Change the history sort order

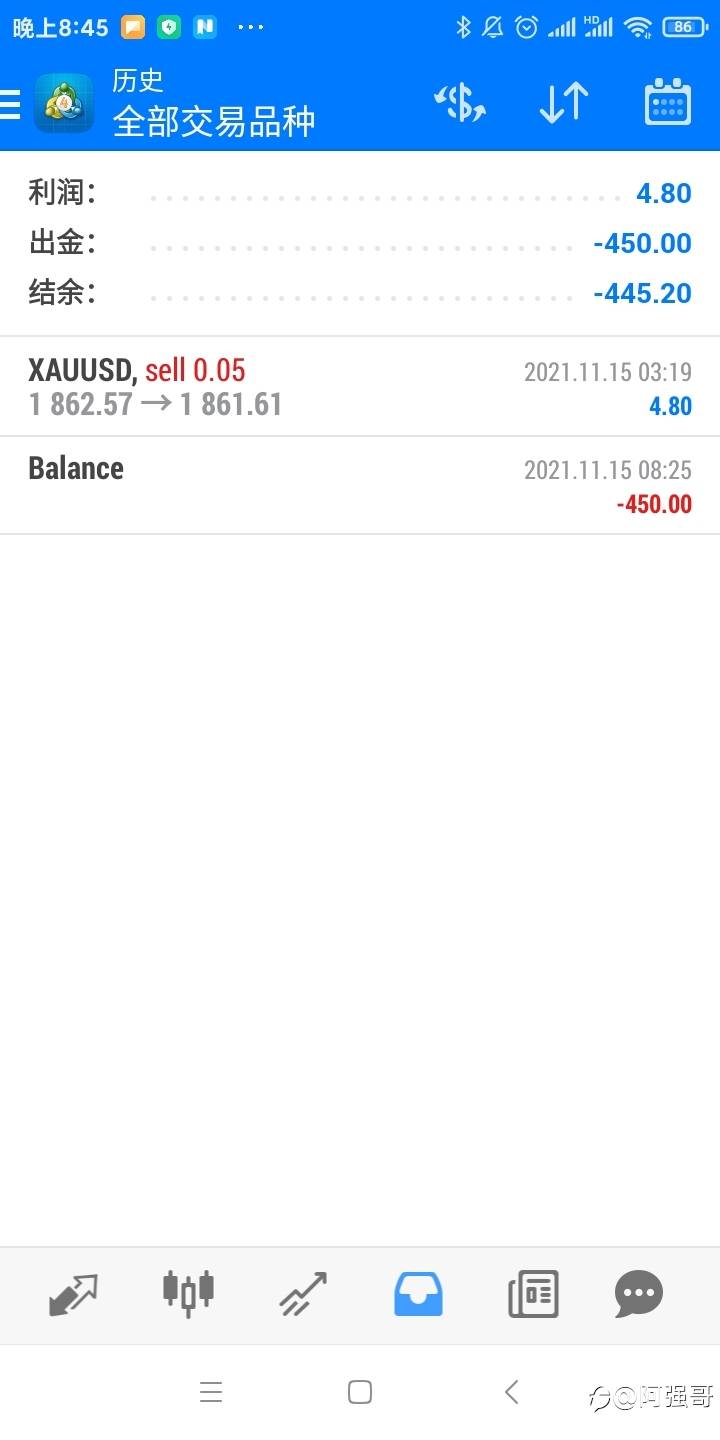[x=564, y=103]
